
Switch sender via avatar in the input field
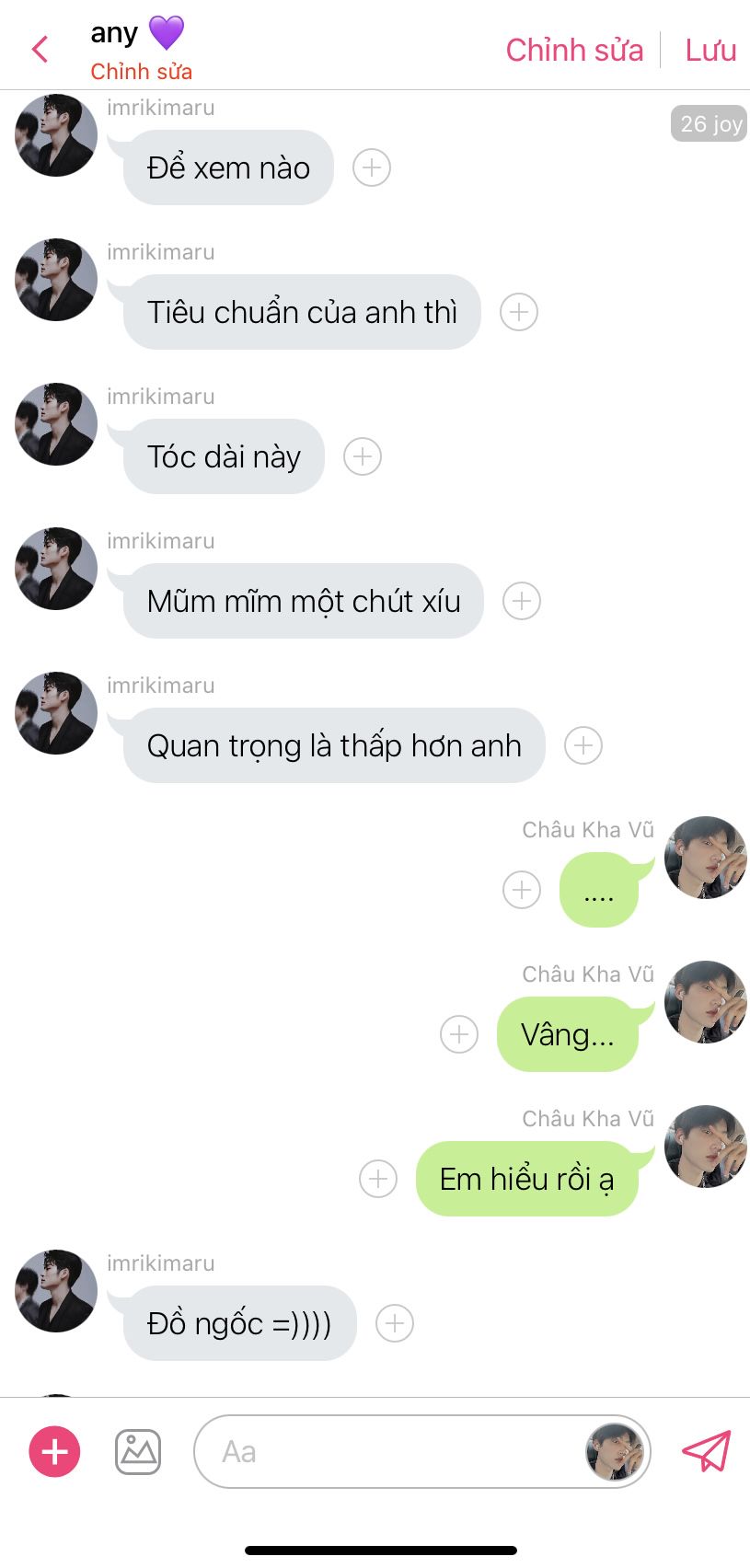point(614,1452)
